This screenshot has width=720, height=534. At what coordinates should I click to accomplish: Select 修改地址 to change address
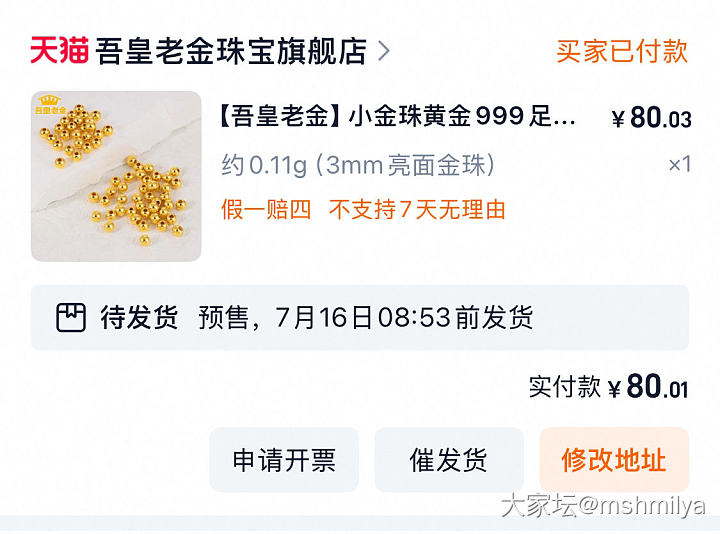tap(613, 460)
